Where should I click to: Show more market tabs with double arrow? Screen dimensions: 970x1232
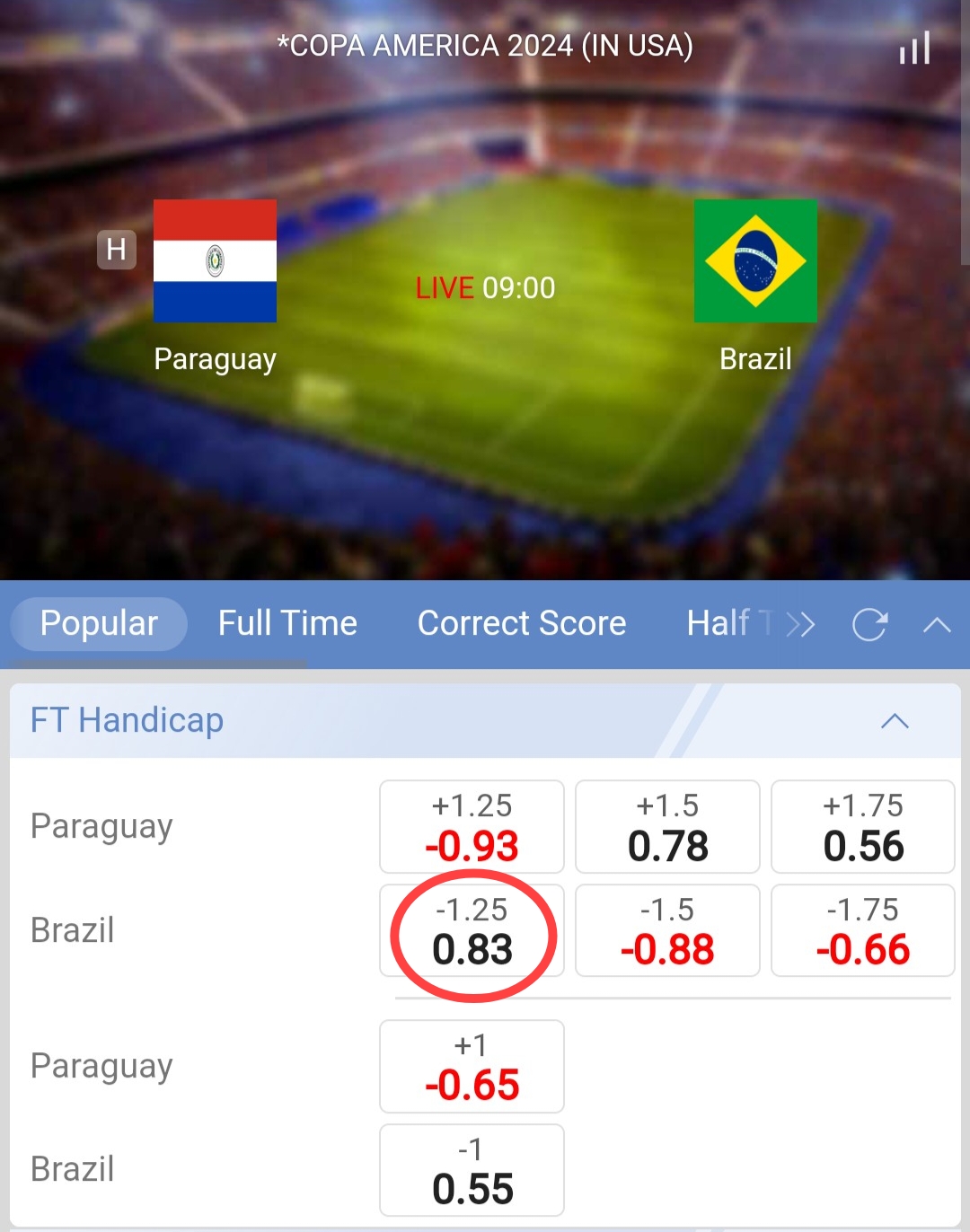tap(799, 624)
